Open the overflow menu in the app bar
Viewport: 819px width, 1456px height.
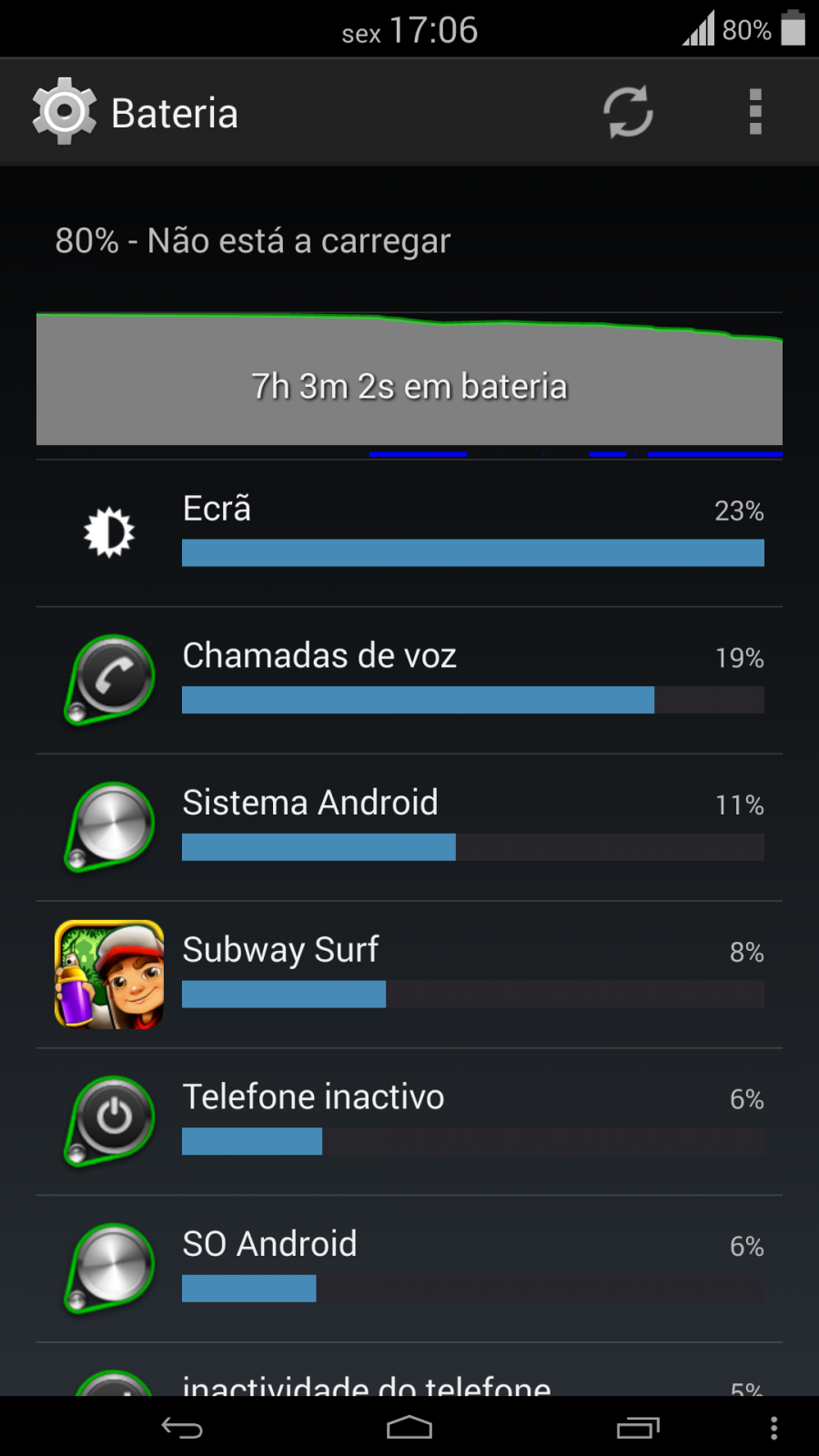pos(755,113)
